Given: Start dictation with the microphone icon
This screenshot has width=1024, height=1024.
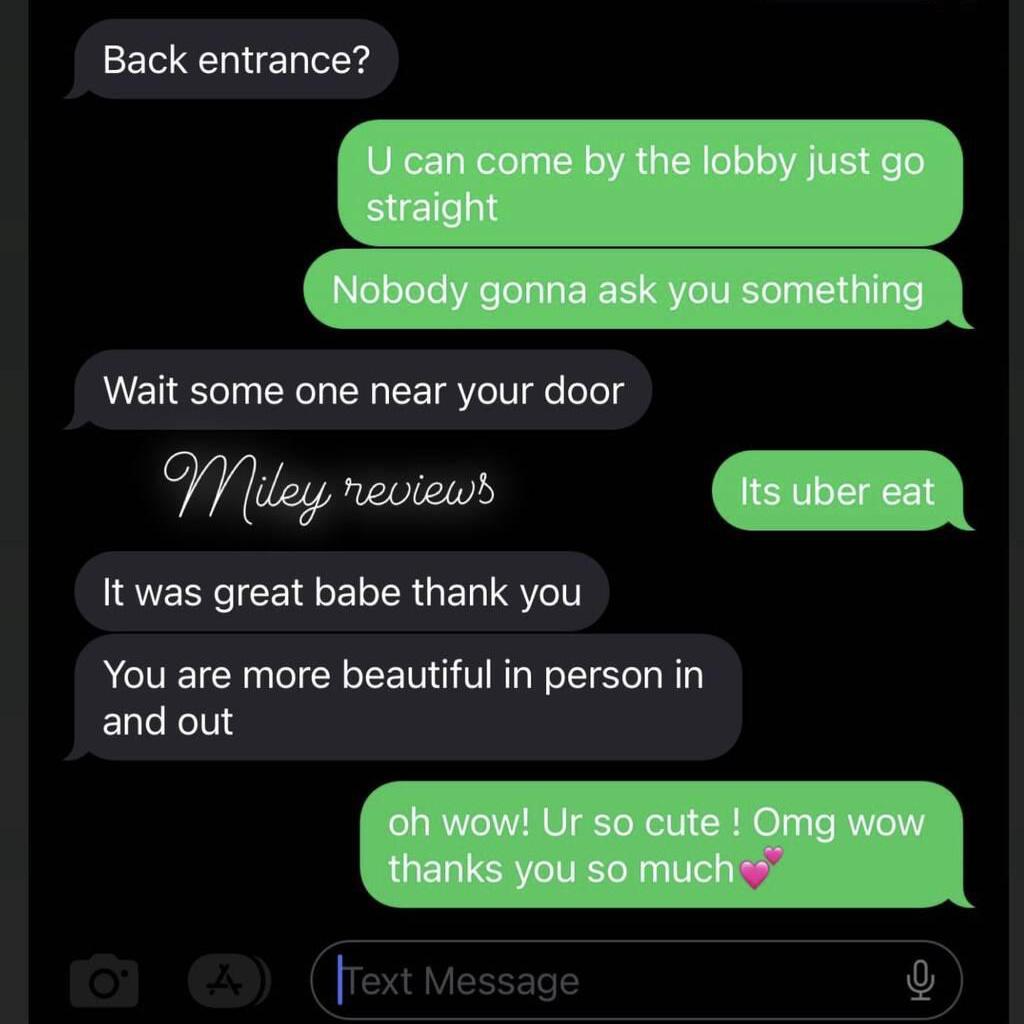Looking at the screenshot, I should click(920, 982).
